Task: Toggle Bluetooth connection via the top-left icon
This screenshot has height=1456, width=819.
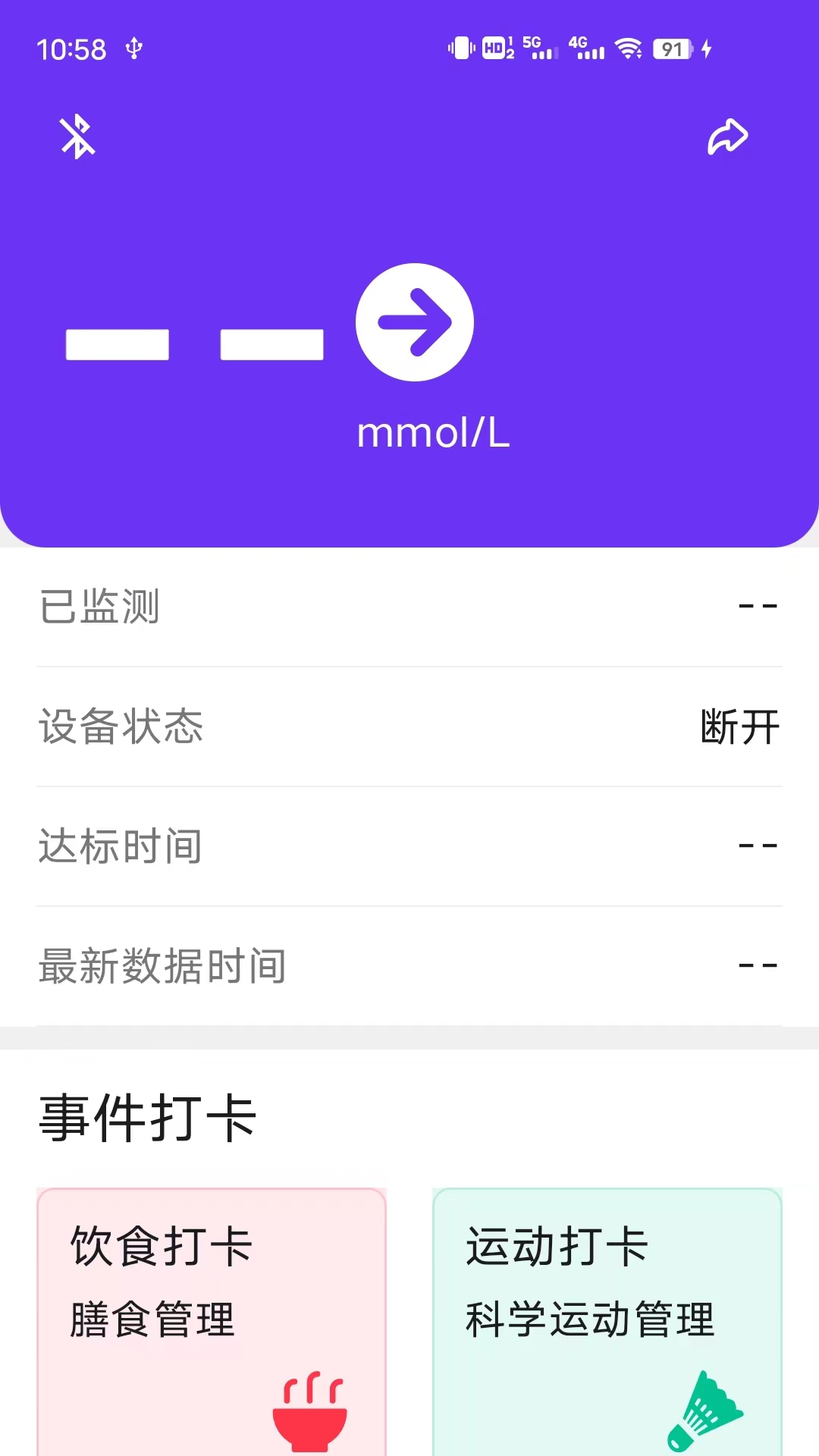Action: click(x=77, y=137)
